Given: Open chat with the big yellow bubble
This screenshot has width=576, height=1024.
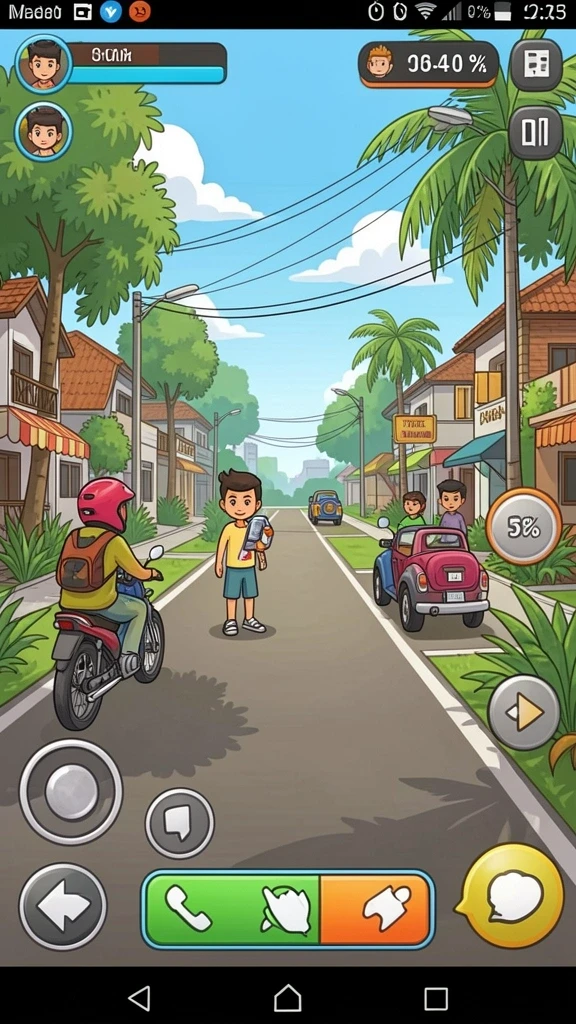Looking at the screenshot, I should pyautogui.click(x=513, y=895).
